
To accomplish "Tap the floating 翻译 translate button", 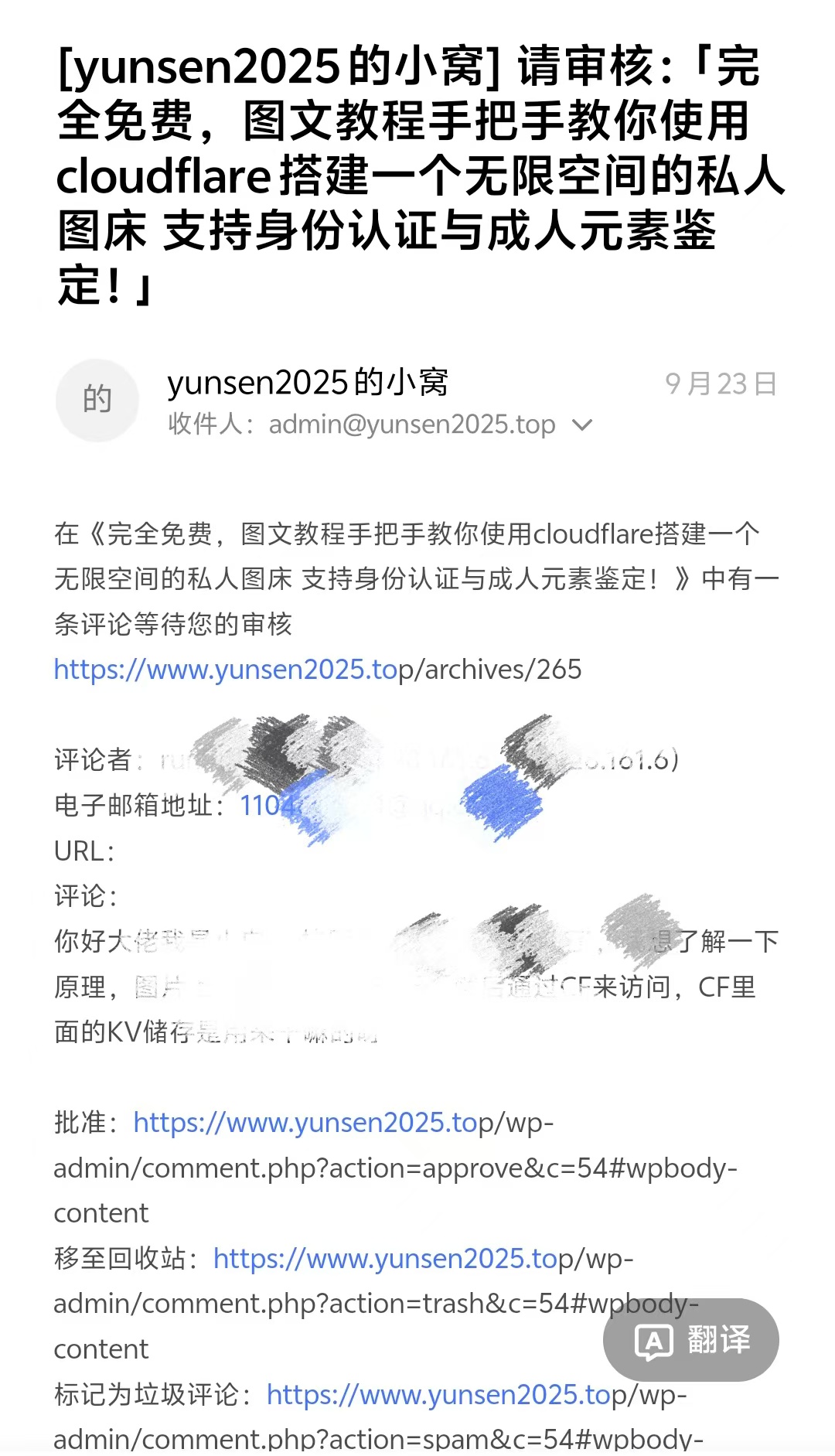I will click(690, 1340).
